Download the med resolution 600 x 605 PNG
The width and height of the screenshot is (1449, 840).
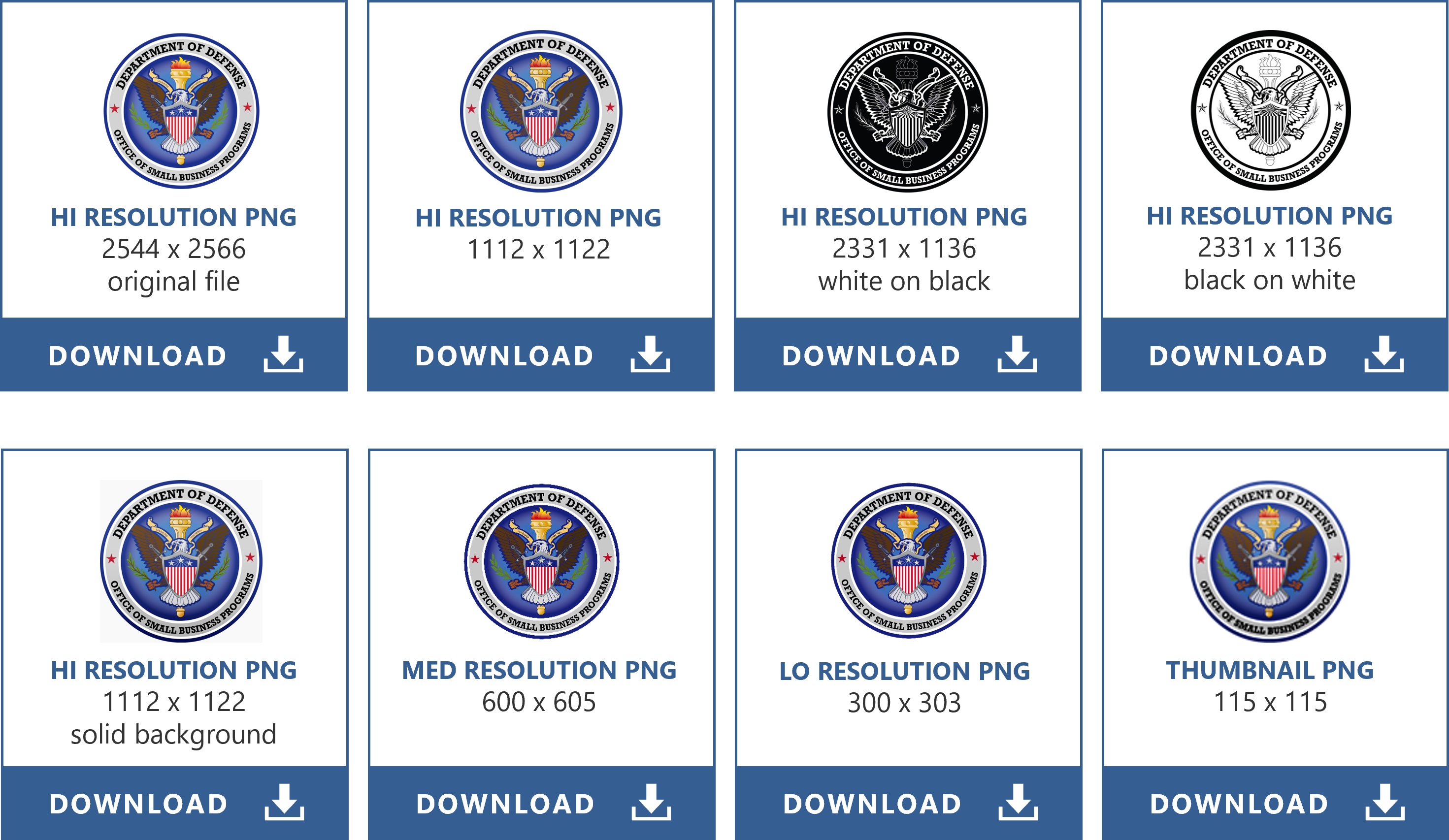(541, 803)
